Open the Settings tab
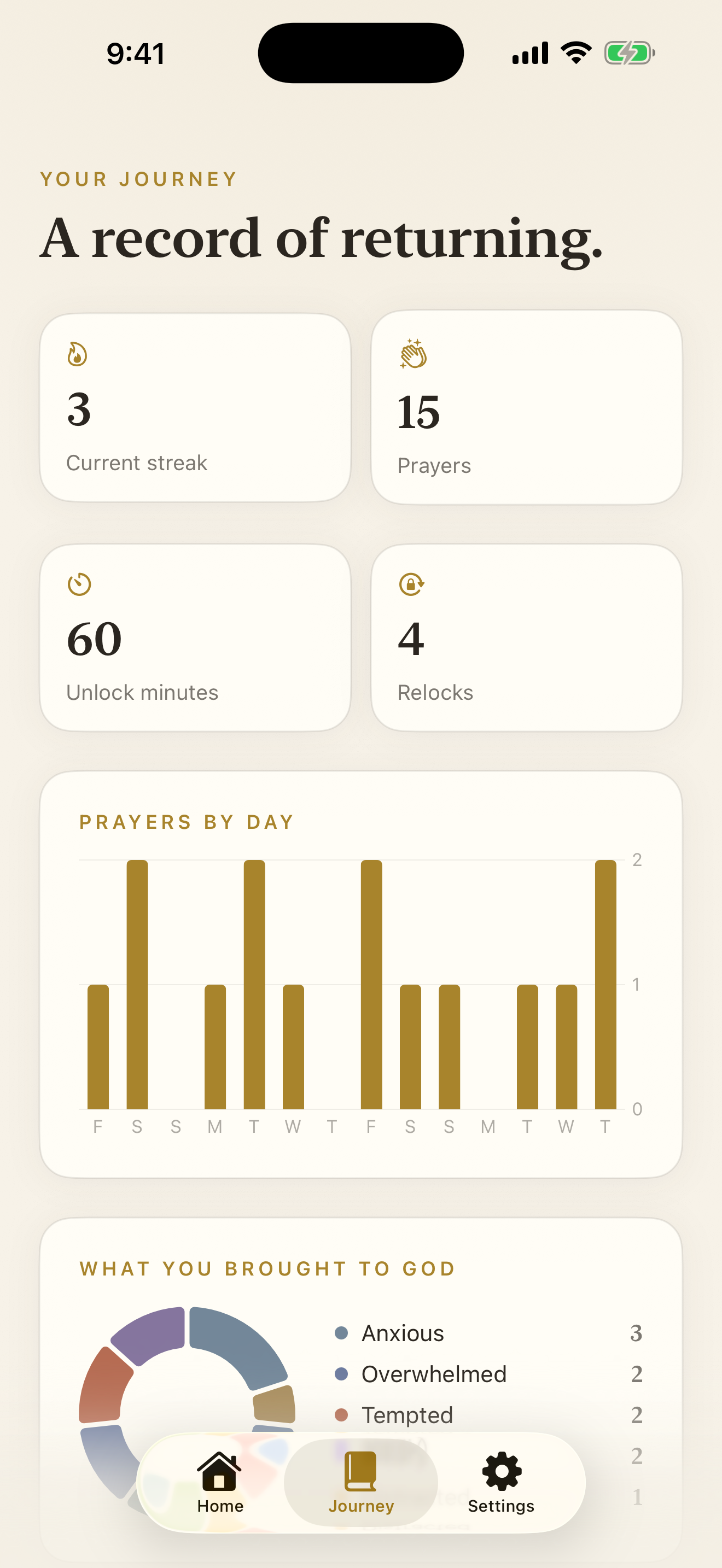 pos(501,1482)
